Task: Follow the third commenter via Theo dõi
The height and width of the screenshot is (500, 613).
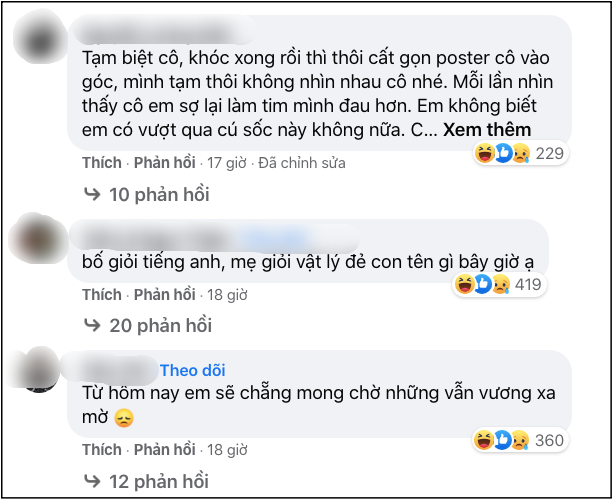Action: 191,371
